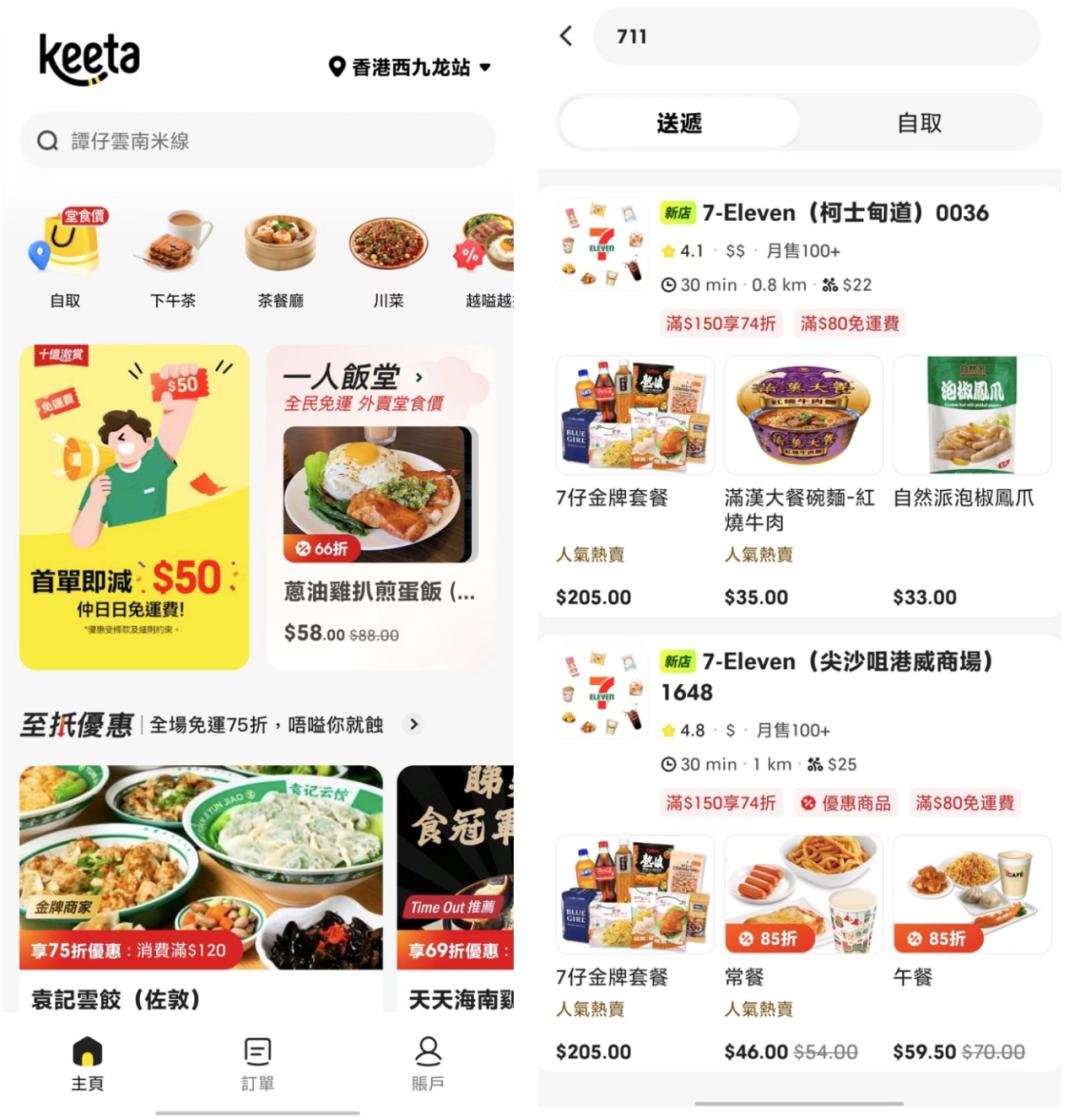Go back from the 711 search results
The width and height of the screenshot is (1080, 1117).
(566, 36)
